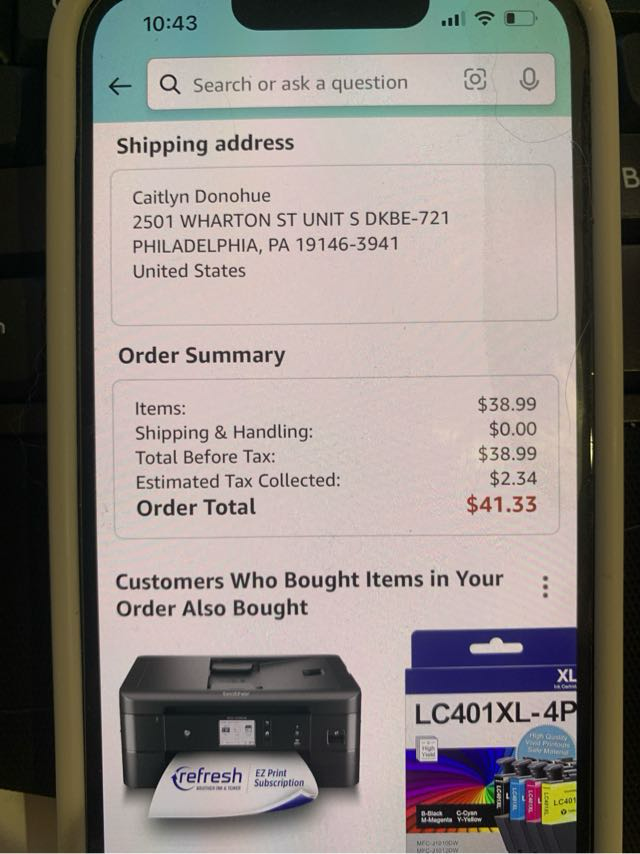
Task: Start voice search with the microphone
Action: click(528, 81)
